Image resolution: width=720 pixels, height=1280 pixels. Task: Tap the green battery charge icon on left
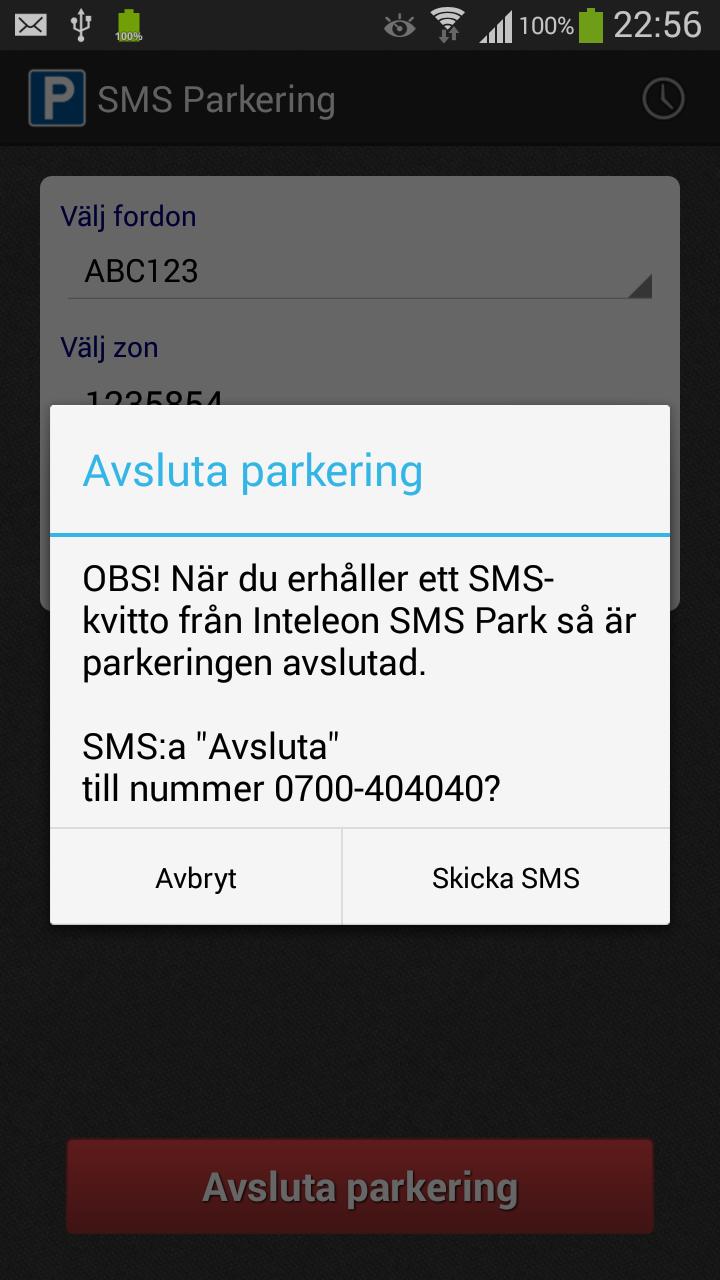[x=129, y=24]
